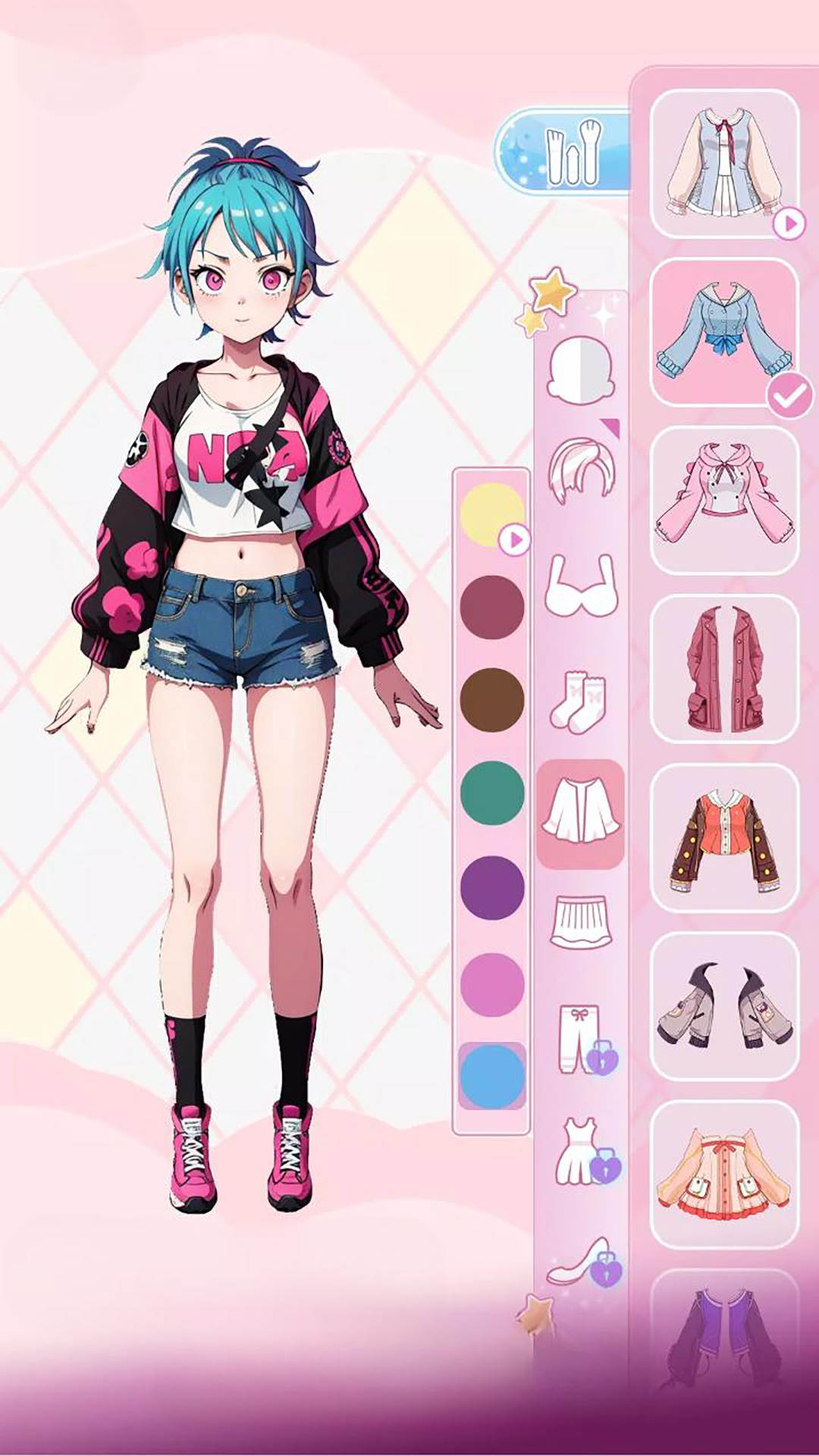Switch to the underwear category
This screenshot has width=819, height=1456.
pyautogui.click(x=580, y=585)
